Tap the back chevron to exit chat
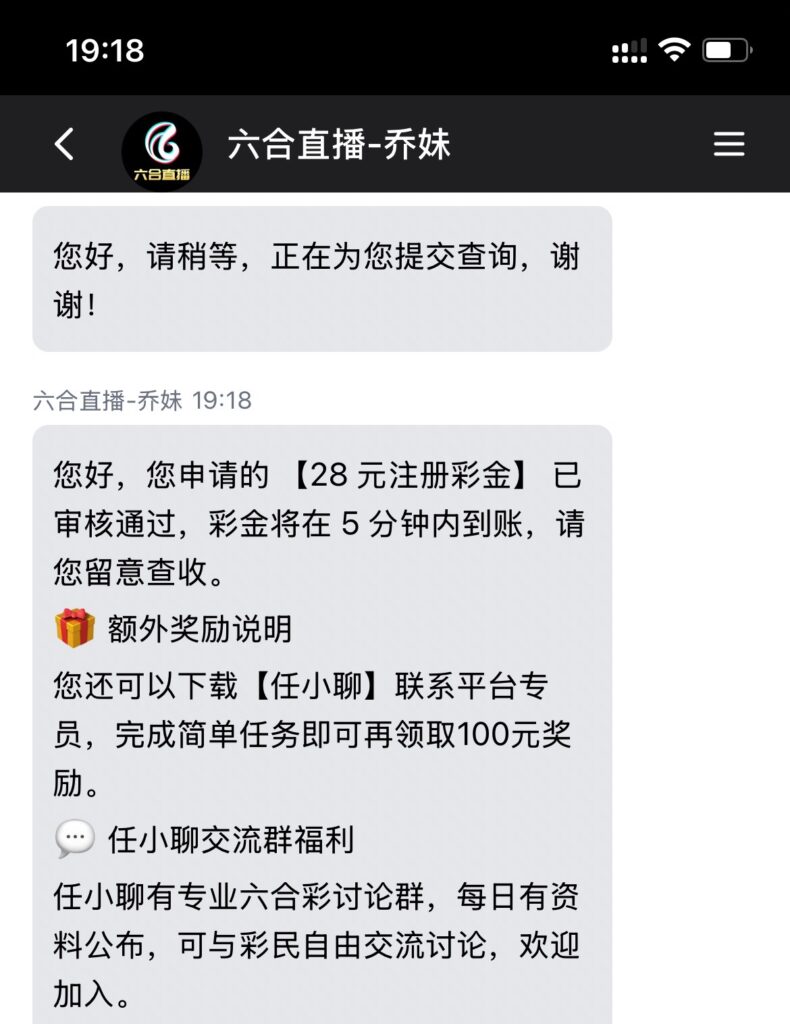This screenshot has width=790, height=1024. click(65, 144)
